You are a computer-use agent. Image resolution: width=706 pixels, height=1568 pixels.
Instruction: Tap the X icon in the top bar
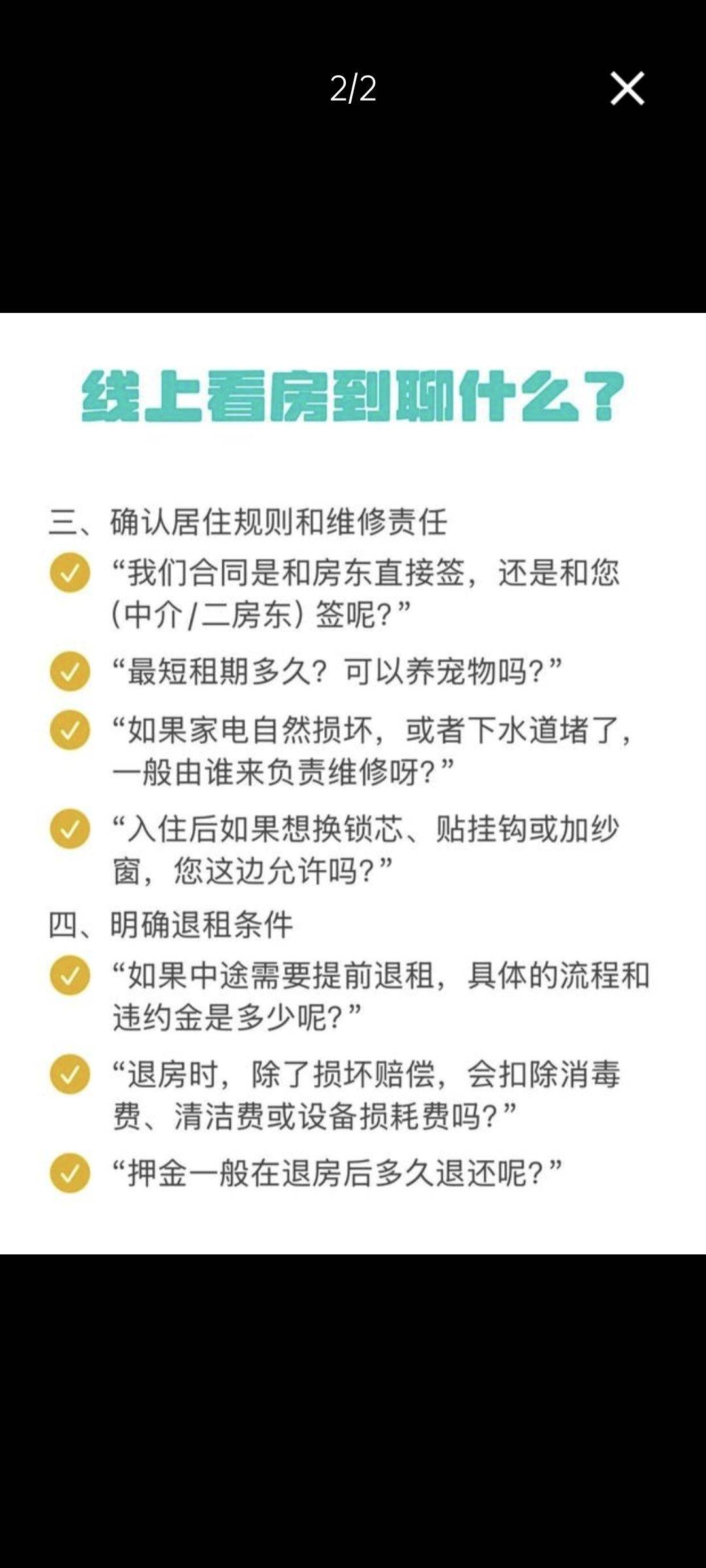click(x=627, y=89)
